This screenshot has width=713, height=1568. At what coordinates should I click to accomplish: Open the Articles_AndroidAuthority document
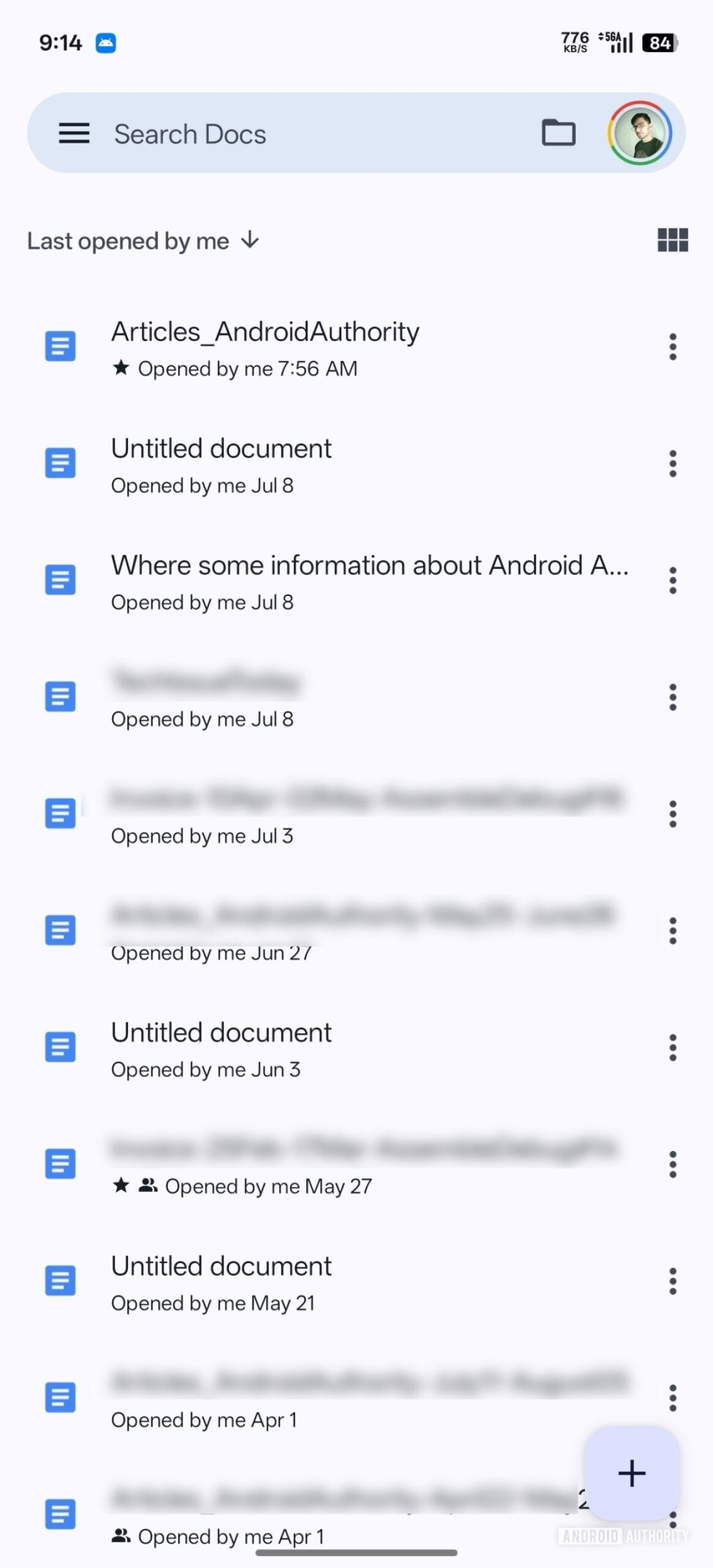point(265,347)
